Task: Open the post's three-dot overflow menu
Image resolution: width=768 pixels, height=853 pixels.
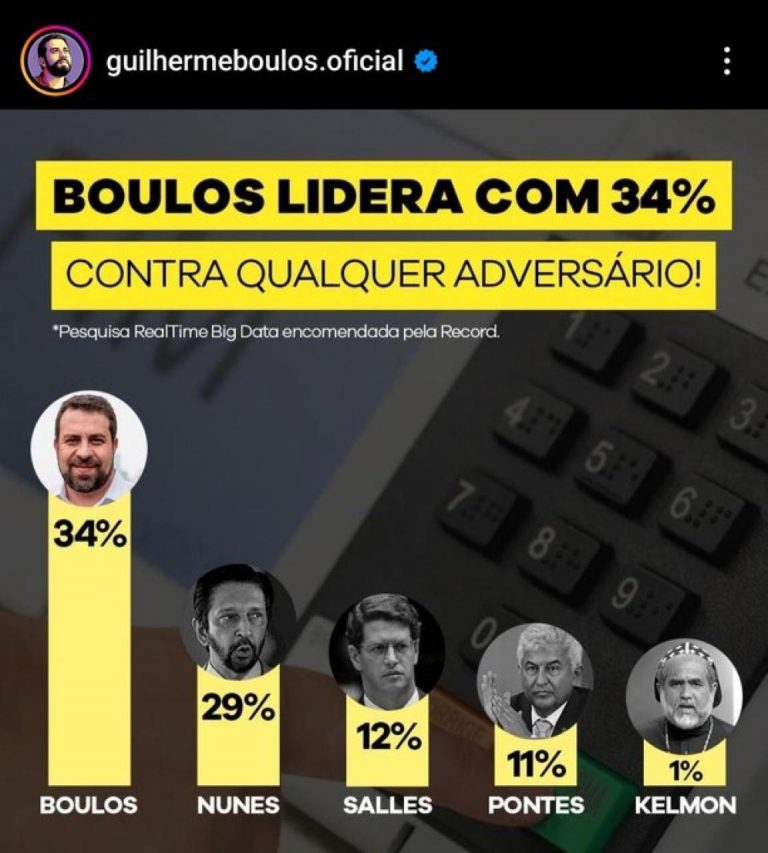Action: [727, 61]
